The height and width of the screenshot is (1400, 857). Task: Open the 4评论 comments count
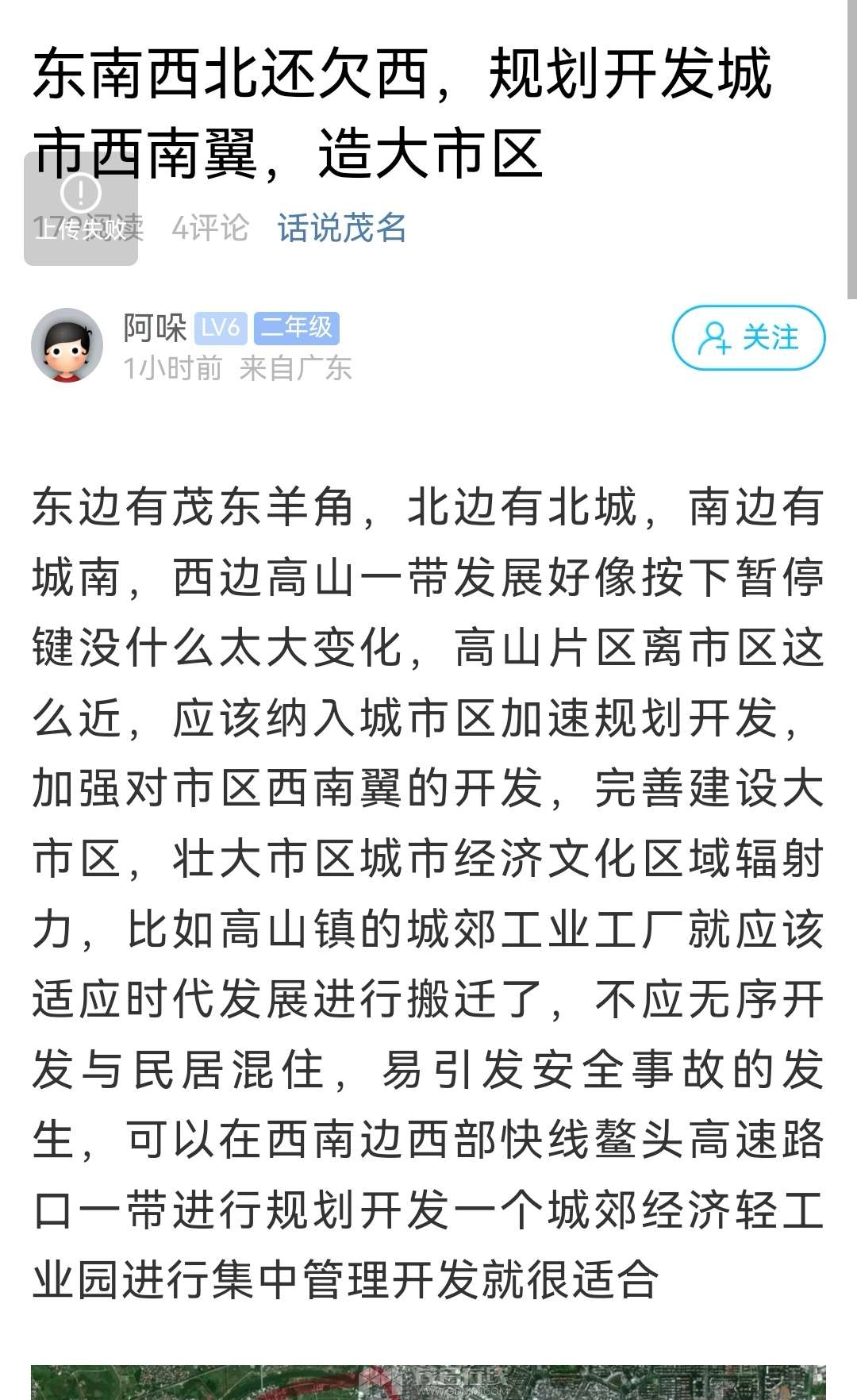click(x=210, y=228)
